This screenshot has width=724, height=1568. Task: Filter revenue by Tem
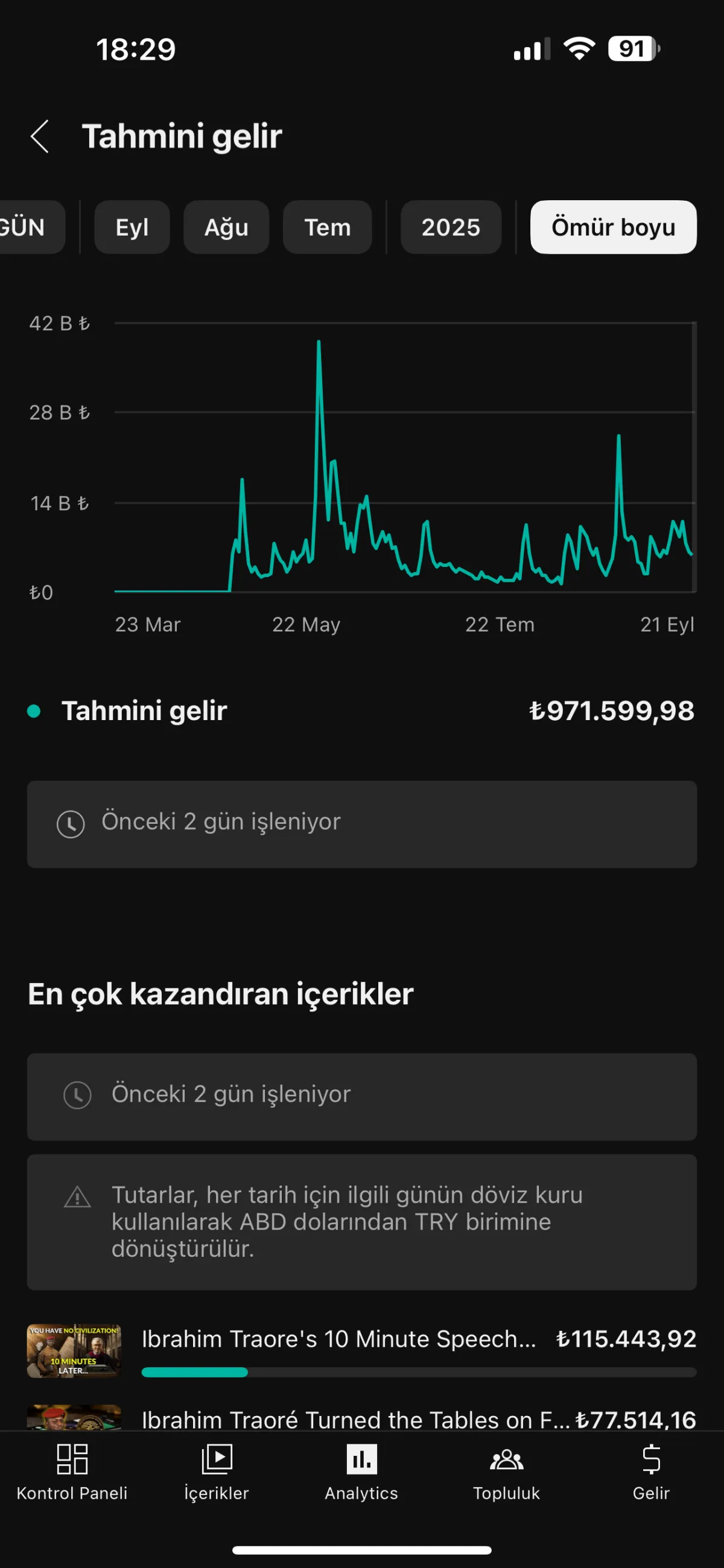(327, 227)
